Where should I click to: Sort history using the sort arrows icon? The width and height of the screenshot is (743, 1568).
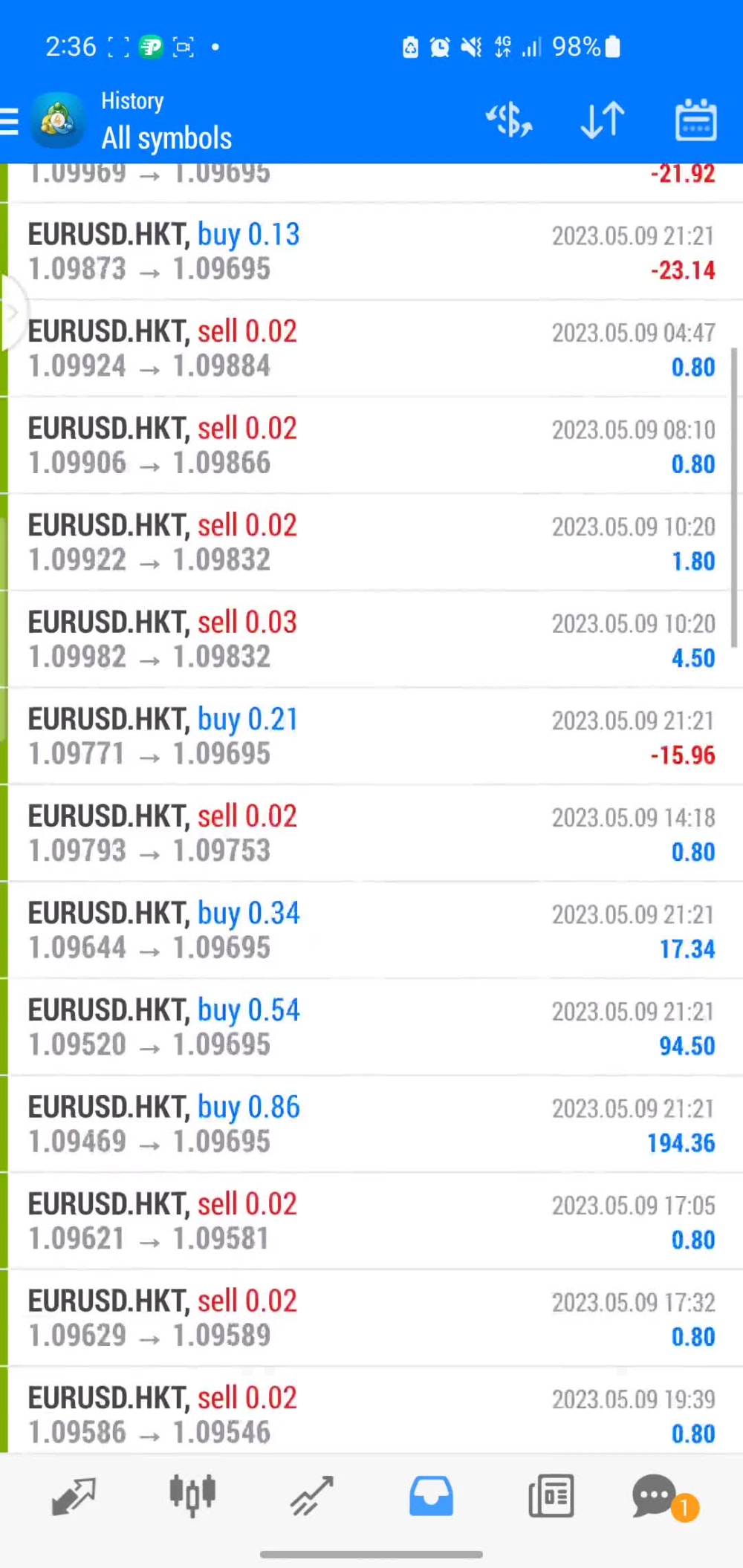(x=601, y=120)
